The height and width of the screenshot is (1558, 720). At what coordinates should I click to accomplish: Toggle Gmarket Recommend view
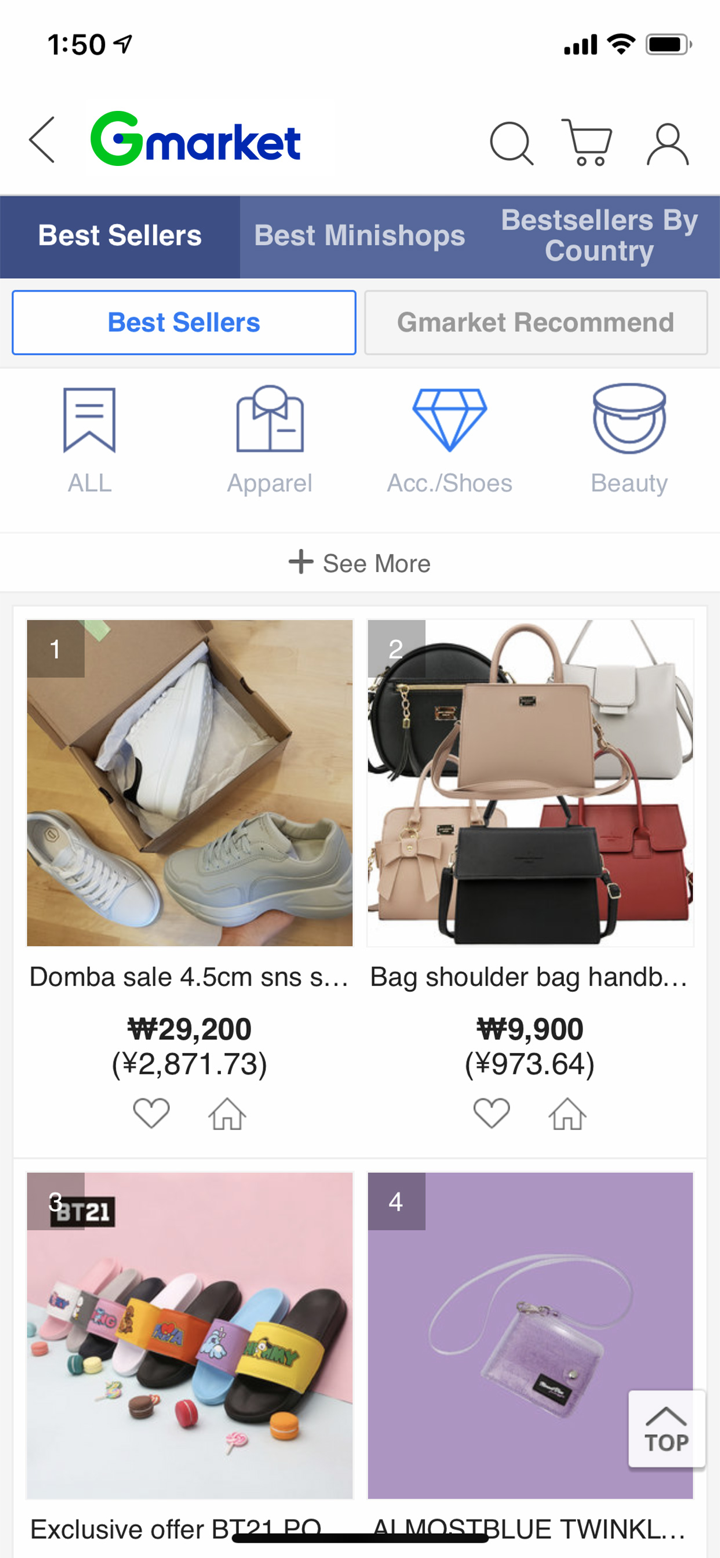[x=536, y=322]
